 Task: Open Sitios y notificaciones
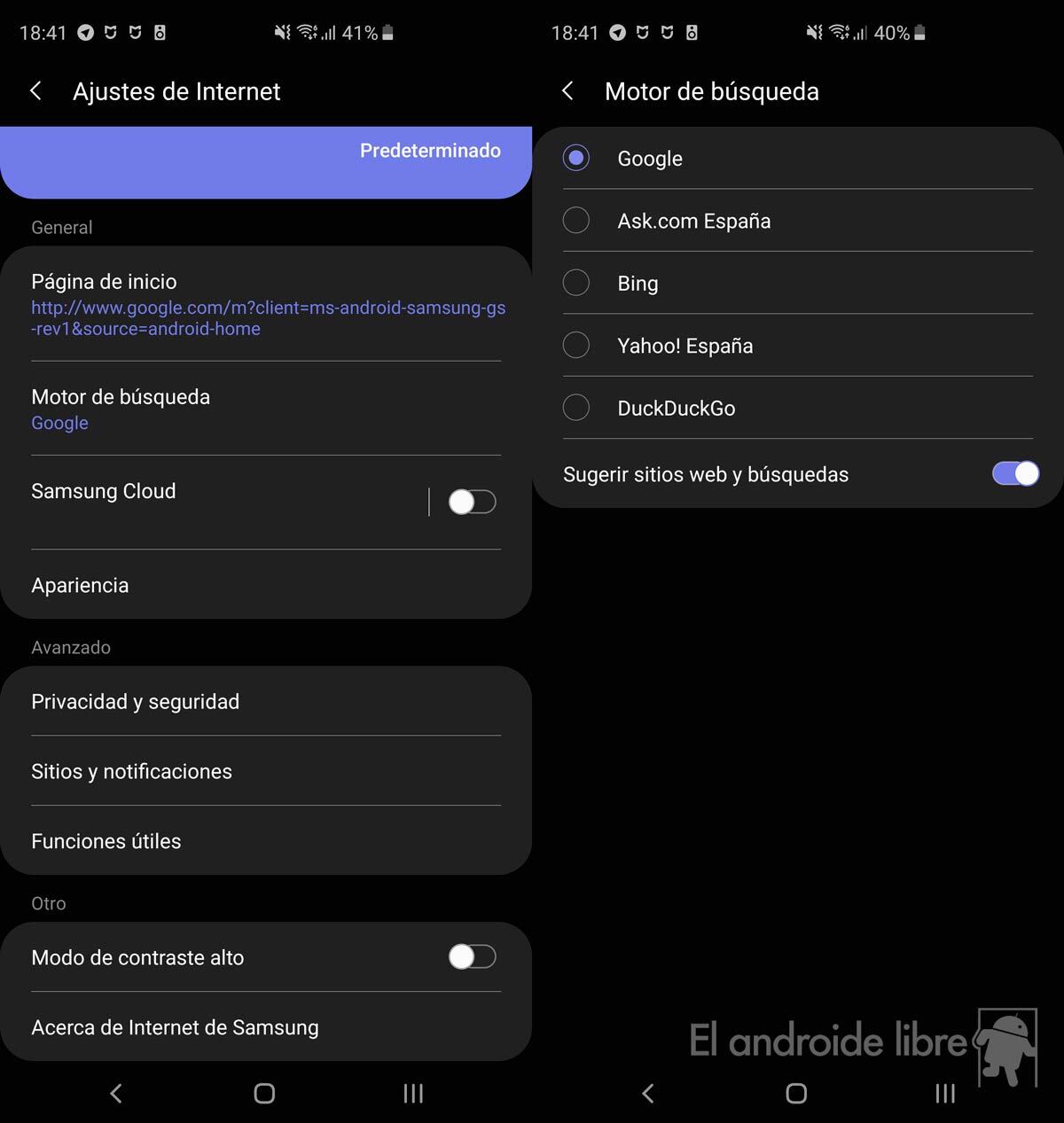coord(266,771)
